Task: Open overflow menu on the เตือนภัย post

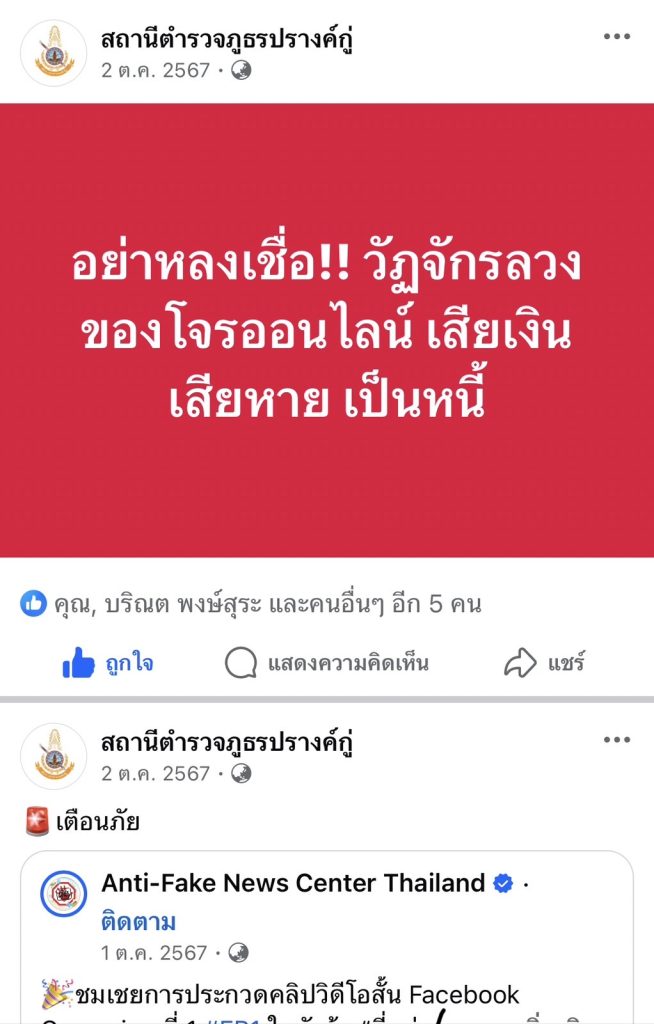Action: pyautogui.click(x=617, y=741)
